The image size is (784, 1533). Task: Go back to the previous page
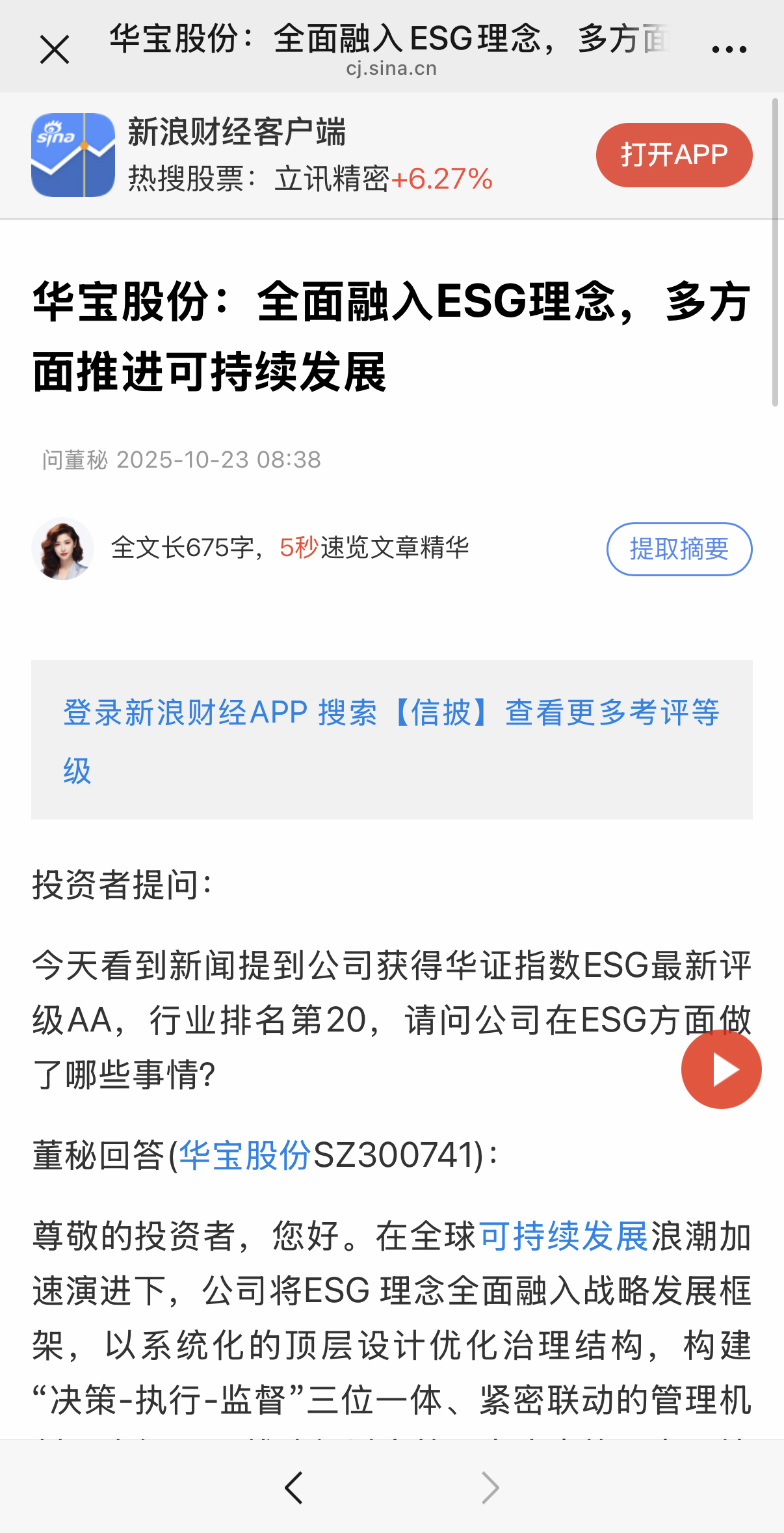pos(294,1487)
